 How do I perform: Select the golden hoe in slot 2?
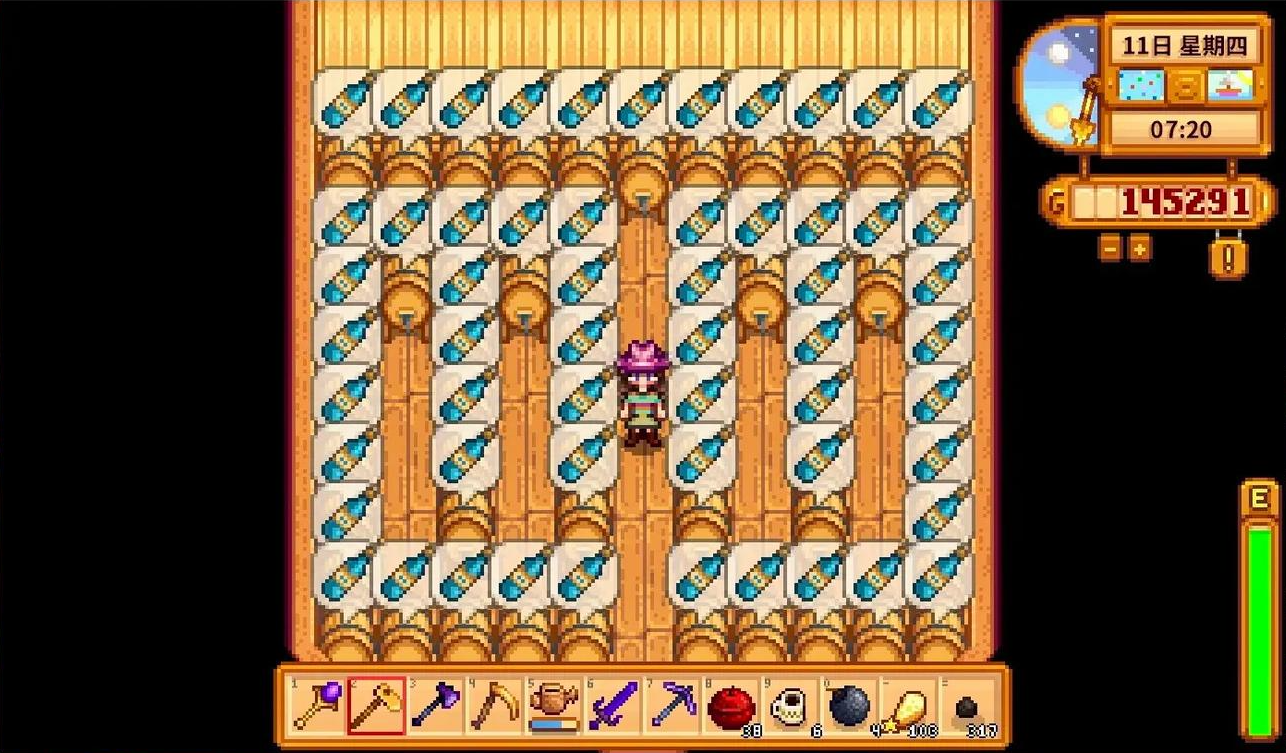coord(377,705)
